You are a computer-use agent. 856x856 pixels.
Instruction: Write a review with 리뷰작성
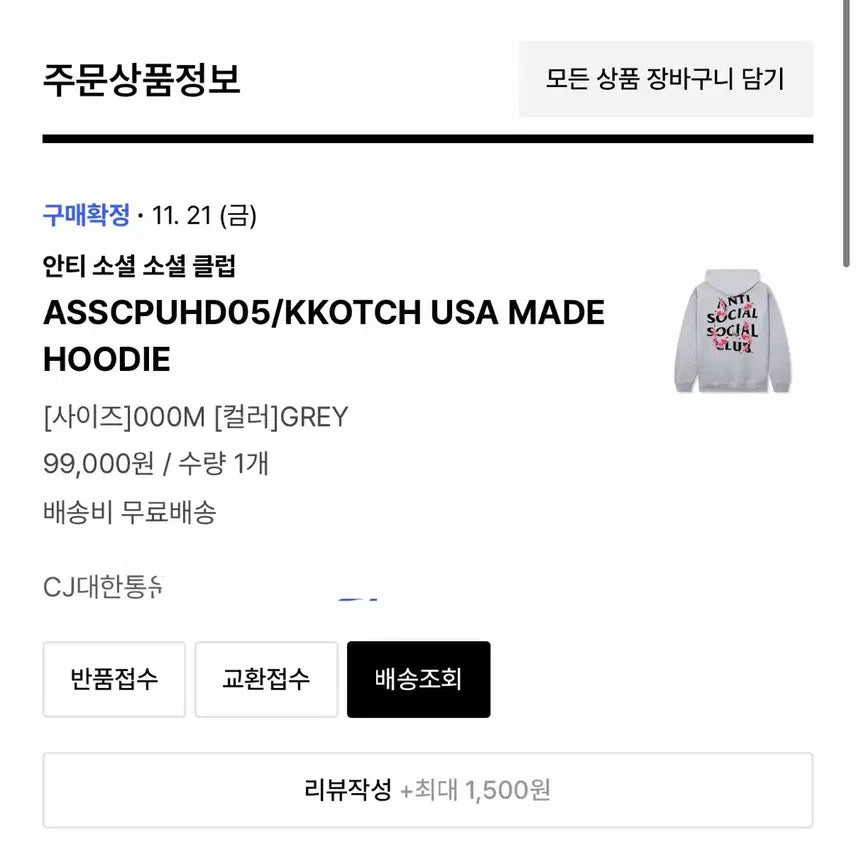click(x=427, y=790)
